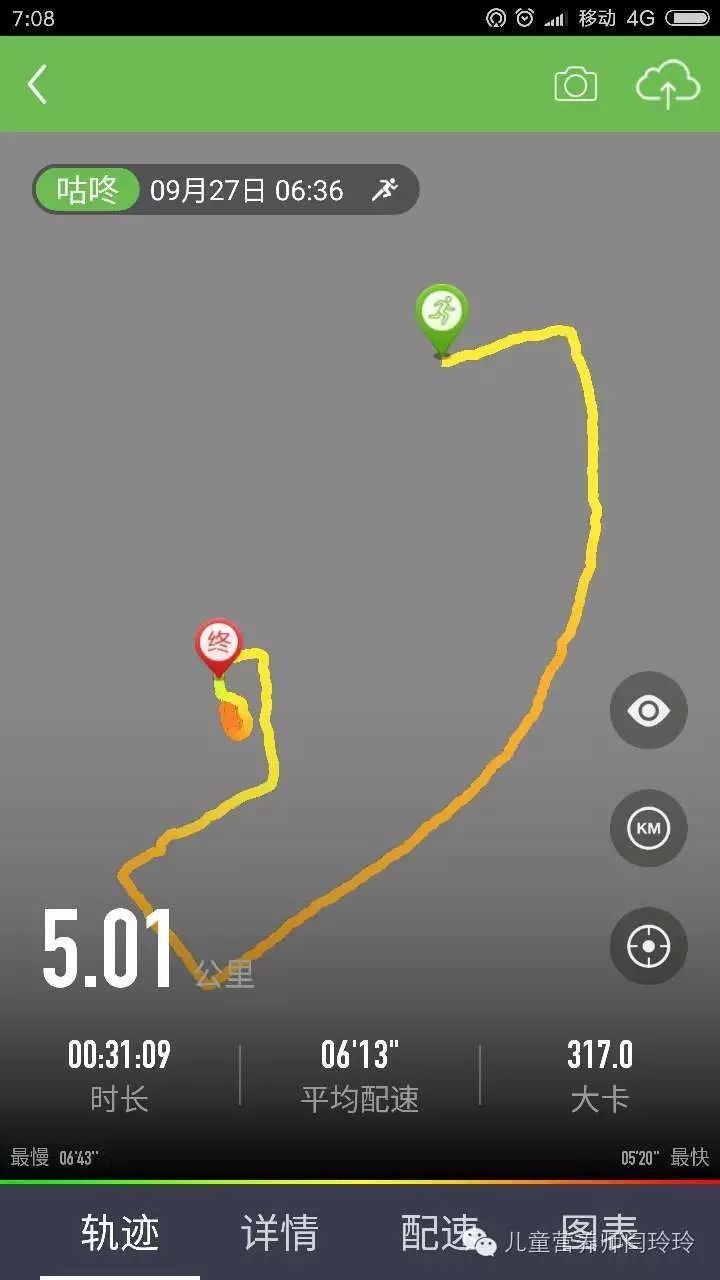Tap the cloud upload icon

tap(667, 85)
